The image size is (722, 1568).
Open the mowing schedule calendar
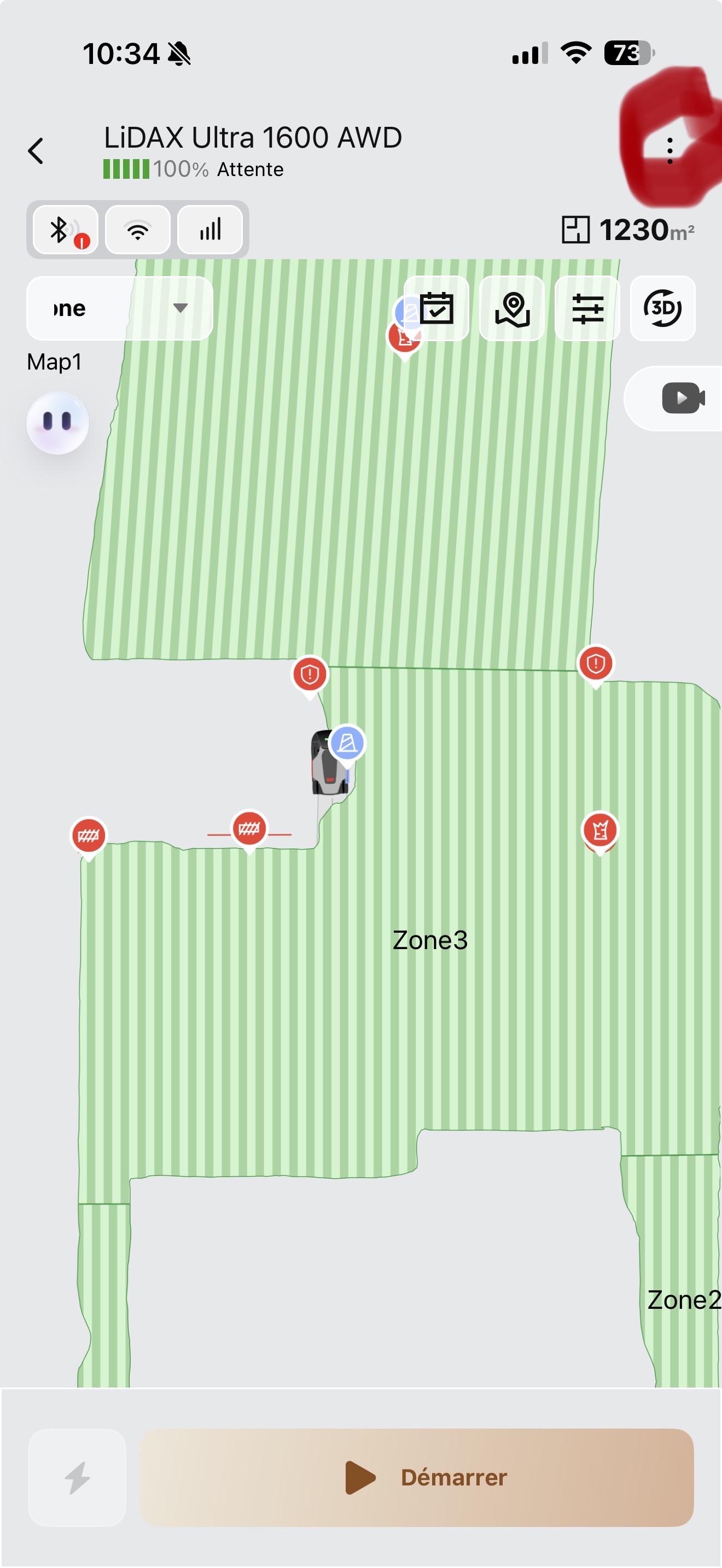tap(436, 308)
